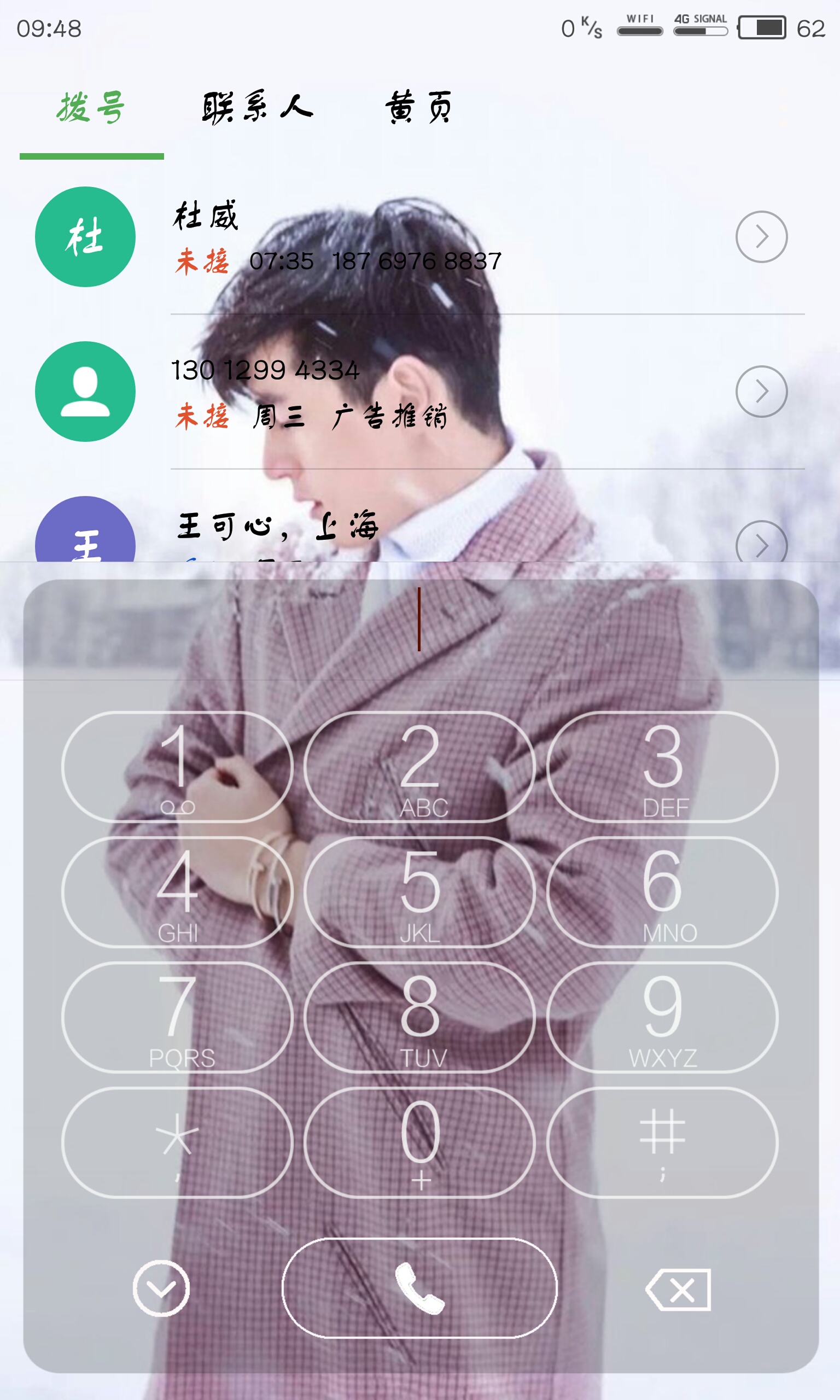Enter digit 2 ABC on the keypad
The width and height of the screenshot is (840, 1400).
point(419,767)
